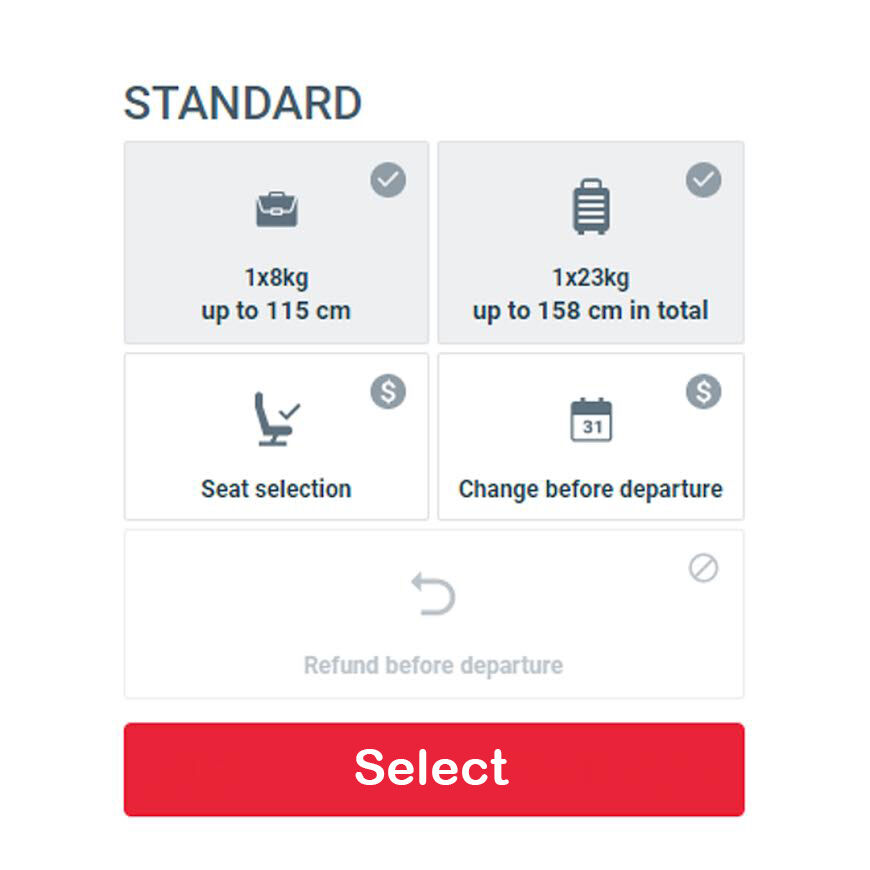Select the Standard fare
The width and height of the screenshot is (870, 870).
[433, 768]
